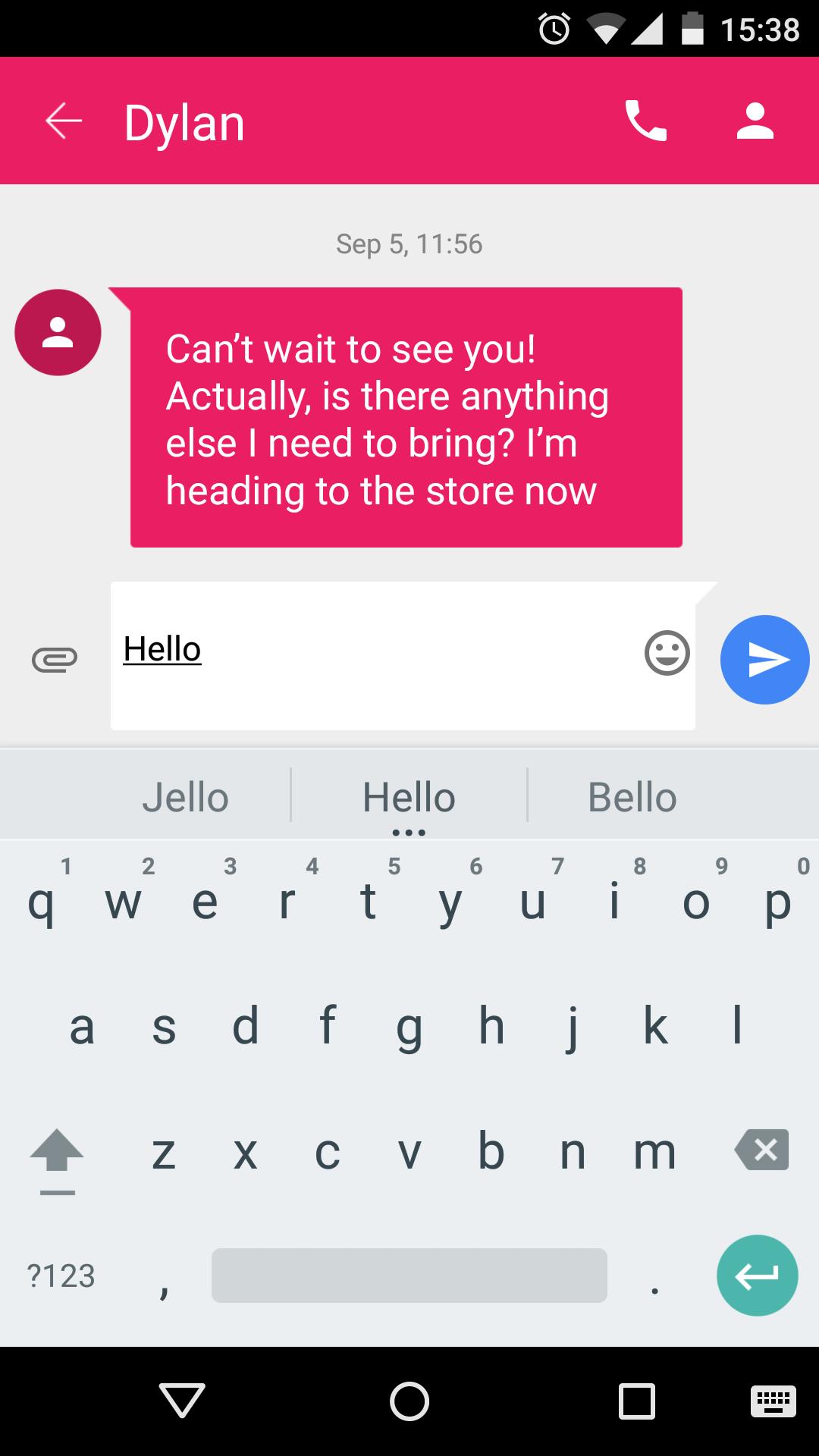Focus the message text field
This screenshot has width=819, height=1456.
379,655
